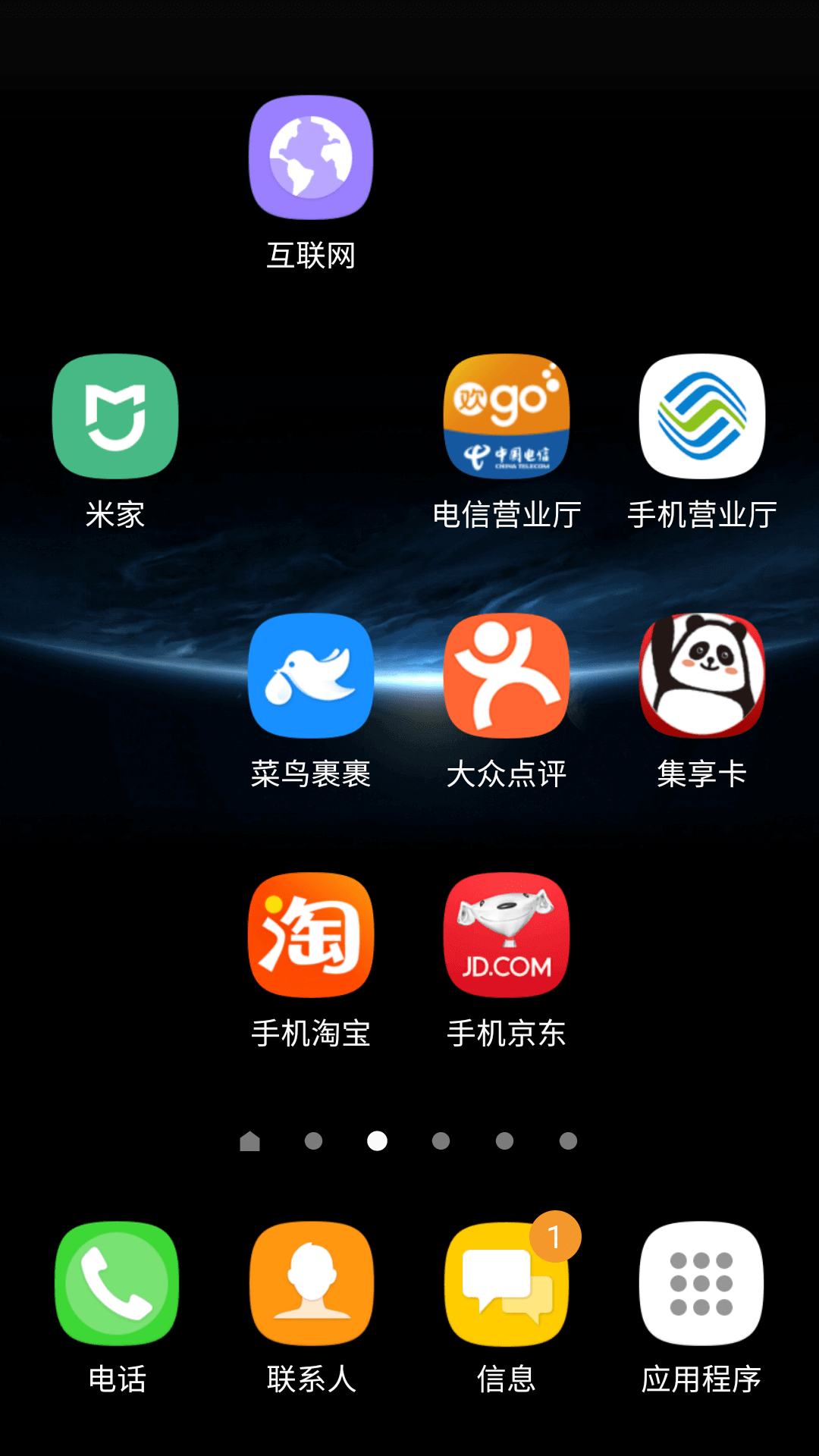Launch the 米家 app
This screenshot has width=819, height=1456.
tap(115, 416)
